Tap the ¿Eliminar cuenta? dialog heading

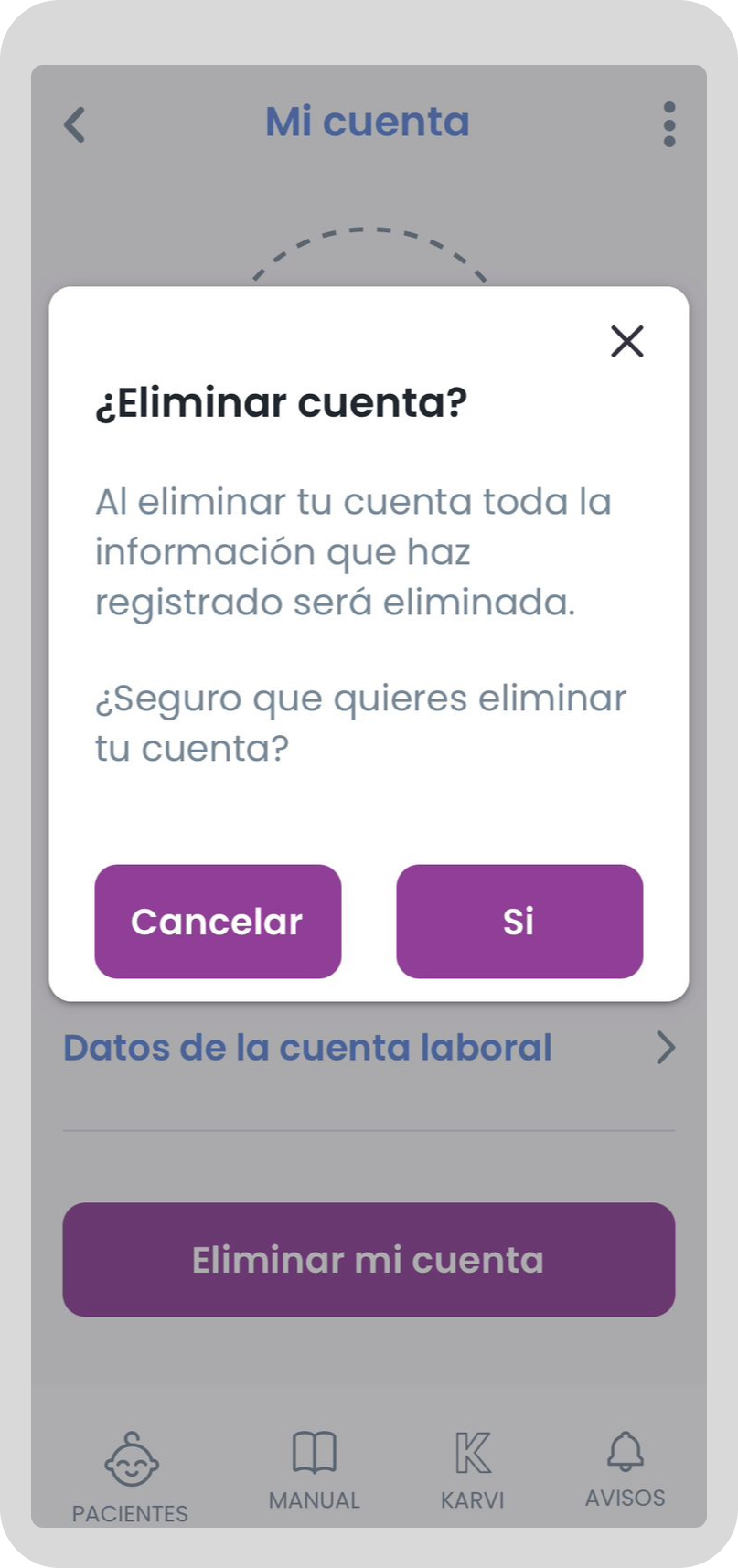click(281, 402)
